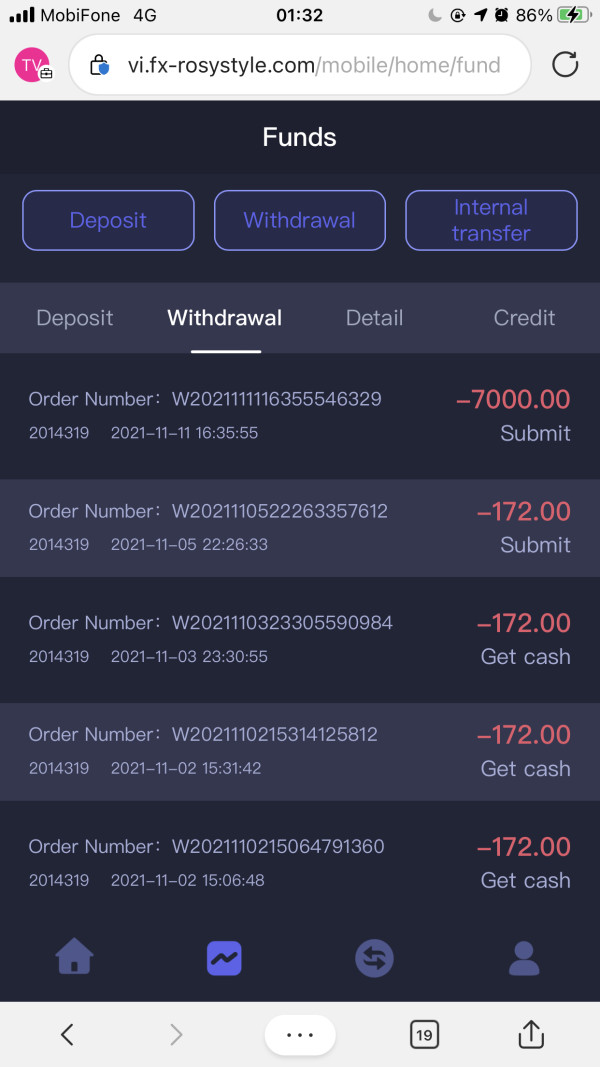Tap the Withdrawal button
Viewport: 600px width, 1067px height.
[300, 220]
